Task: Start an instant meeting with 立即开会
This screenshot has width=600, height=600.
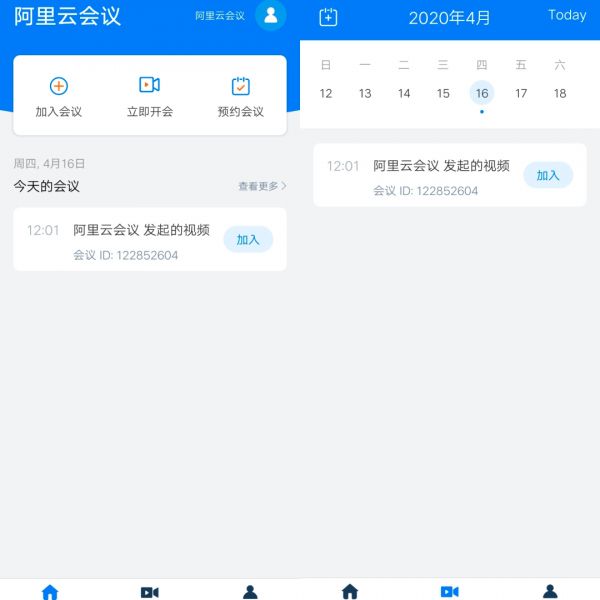Action: (150, 97)
